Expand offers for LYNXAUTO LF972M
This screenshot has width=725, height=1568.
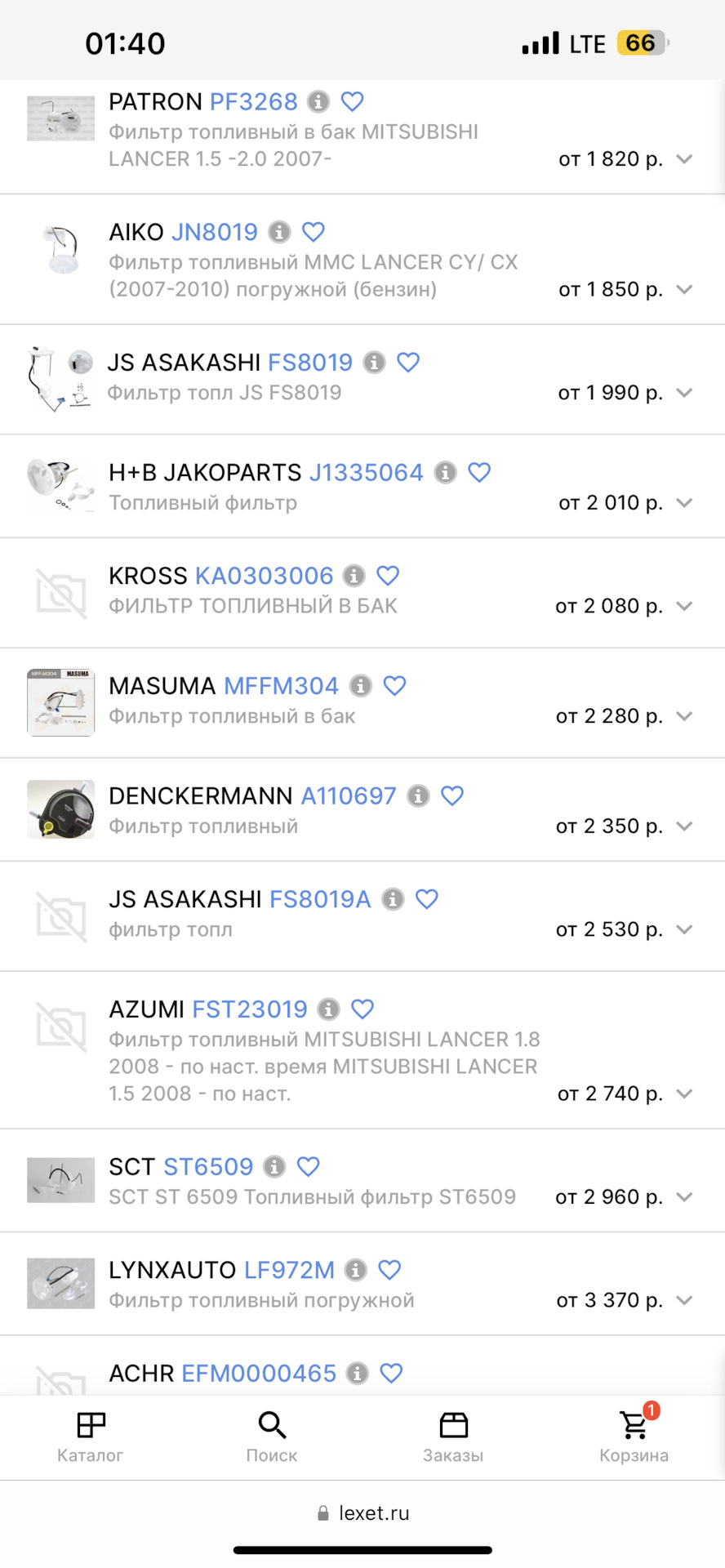pos(684,1300)
